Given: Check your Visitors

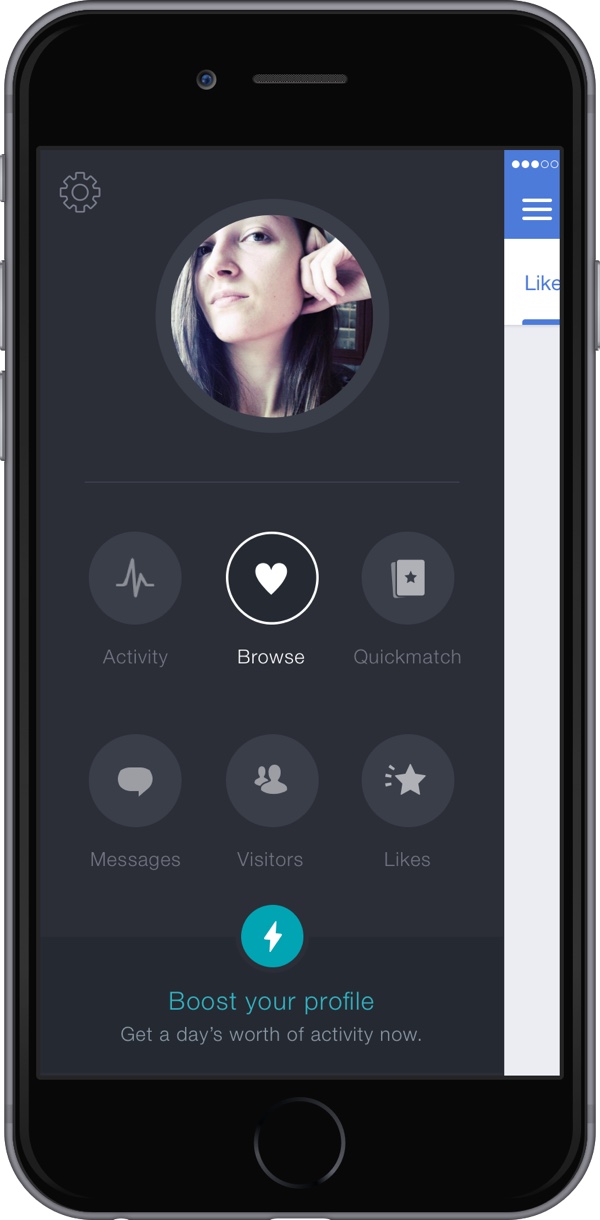Looking at the screenshot, I should (272, 781).
